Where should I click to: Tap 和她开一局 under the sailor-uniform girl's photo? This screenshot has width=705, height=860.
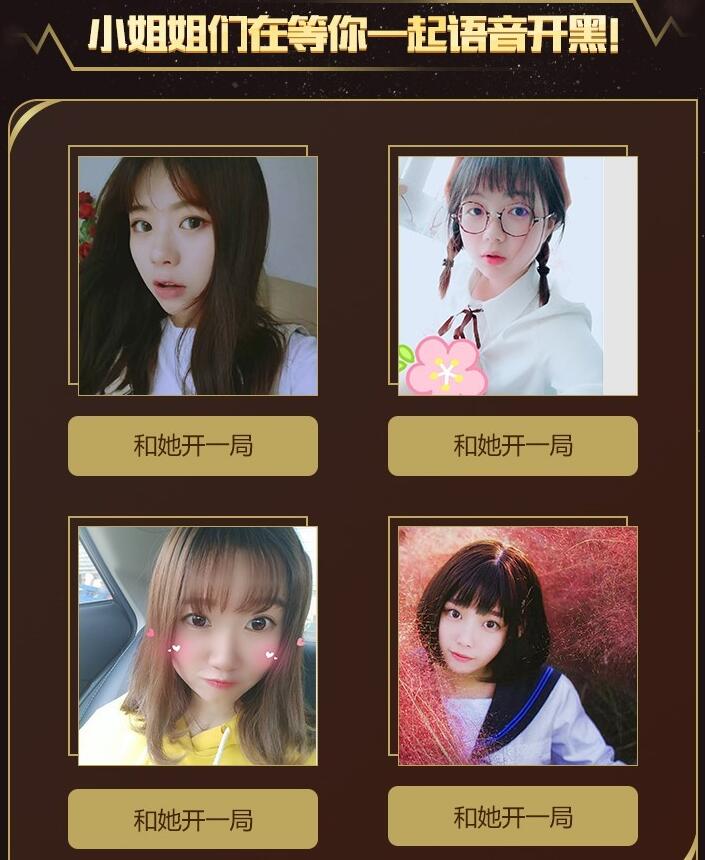point(513,817)
